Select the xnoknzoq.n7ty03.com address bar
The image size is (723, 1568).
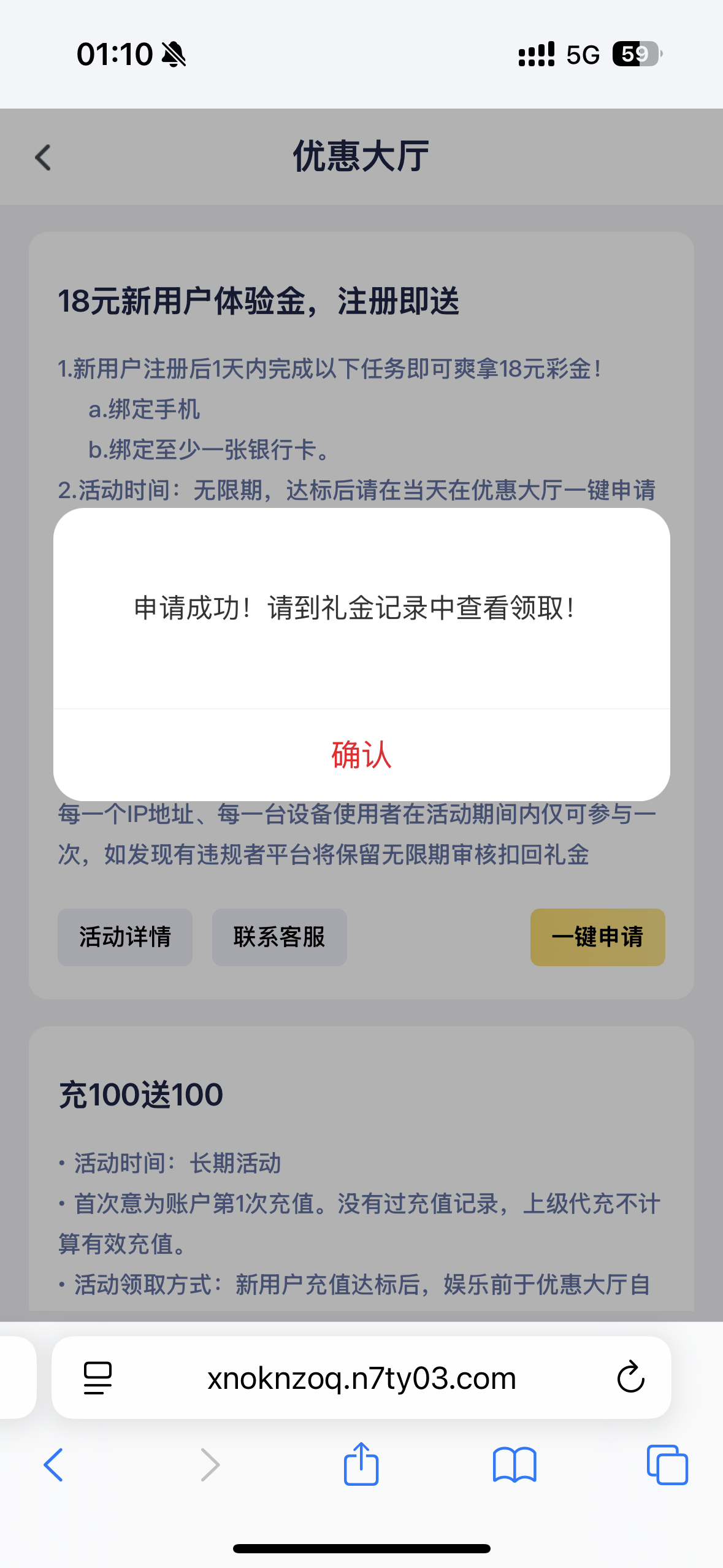tap(361, 1377)
